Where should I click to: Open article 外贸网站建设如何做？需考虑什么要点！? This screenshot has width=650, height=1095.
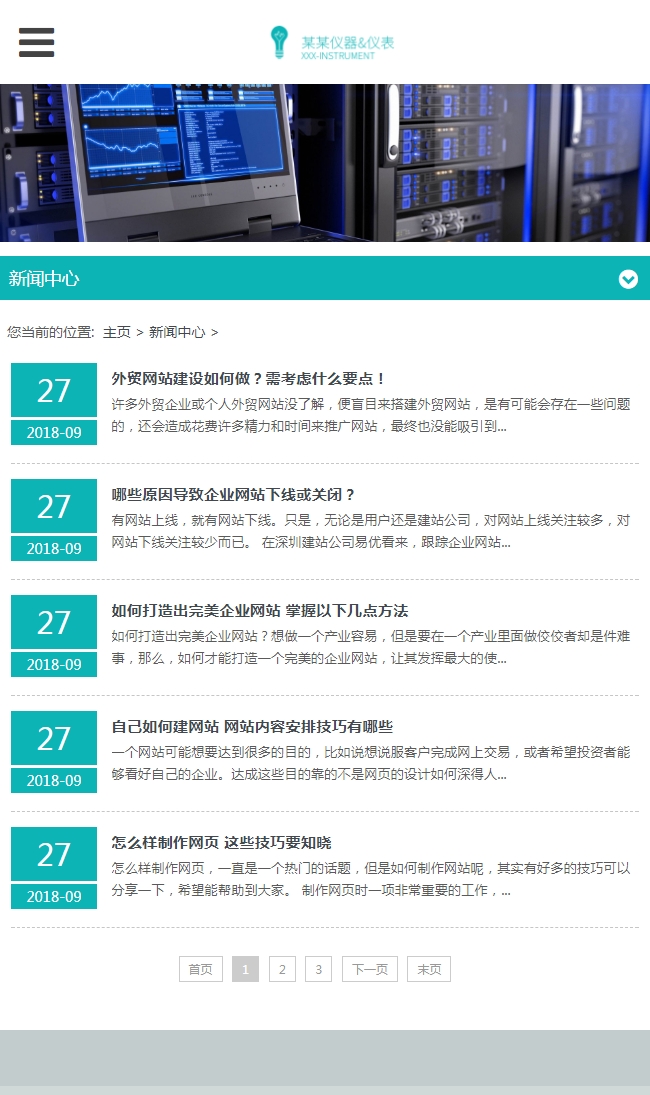pyautogui.click(x=248, y=379)
